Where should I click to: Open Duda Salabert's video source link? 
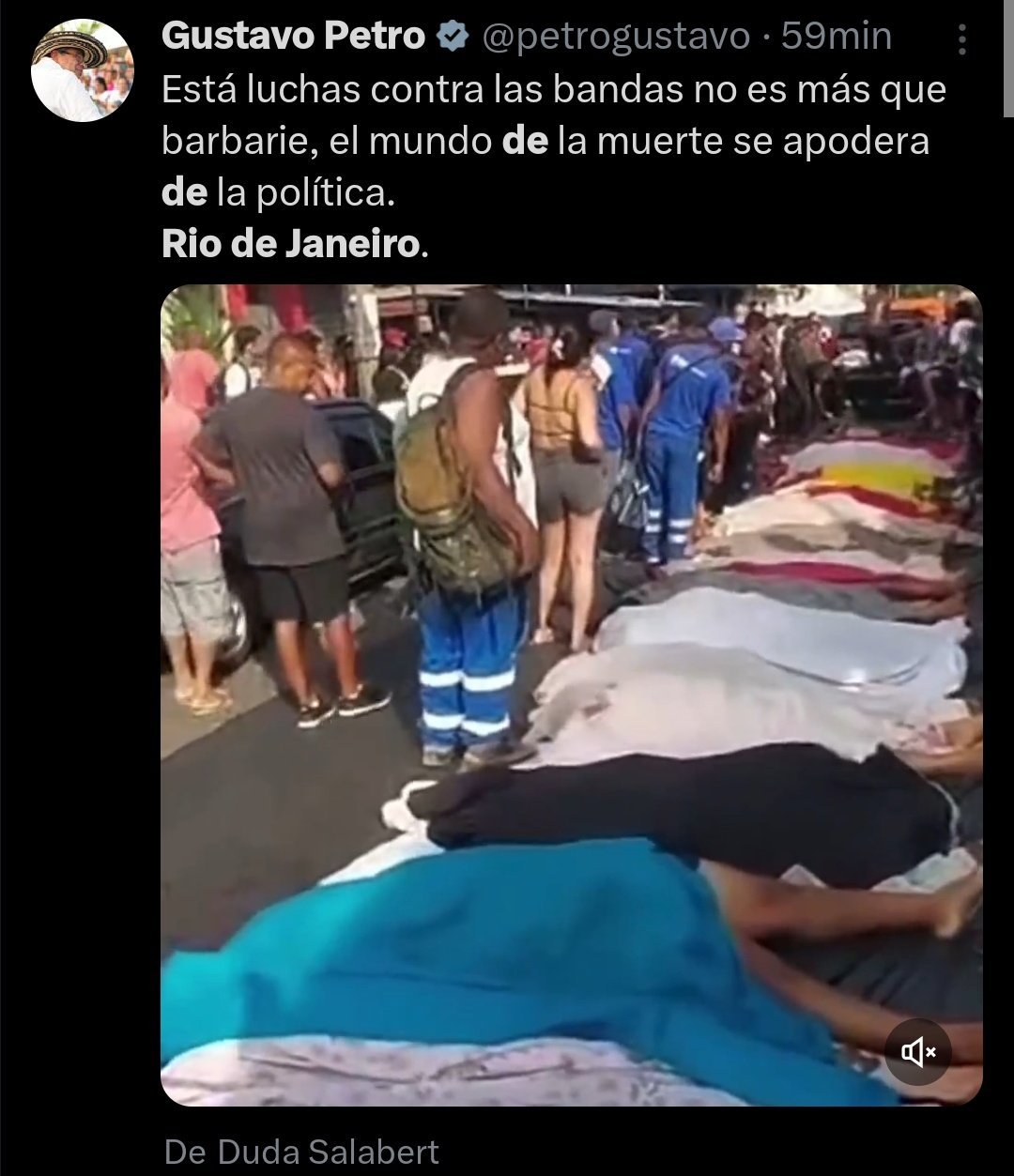point(301,1152)
